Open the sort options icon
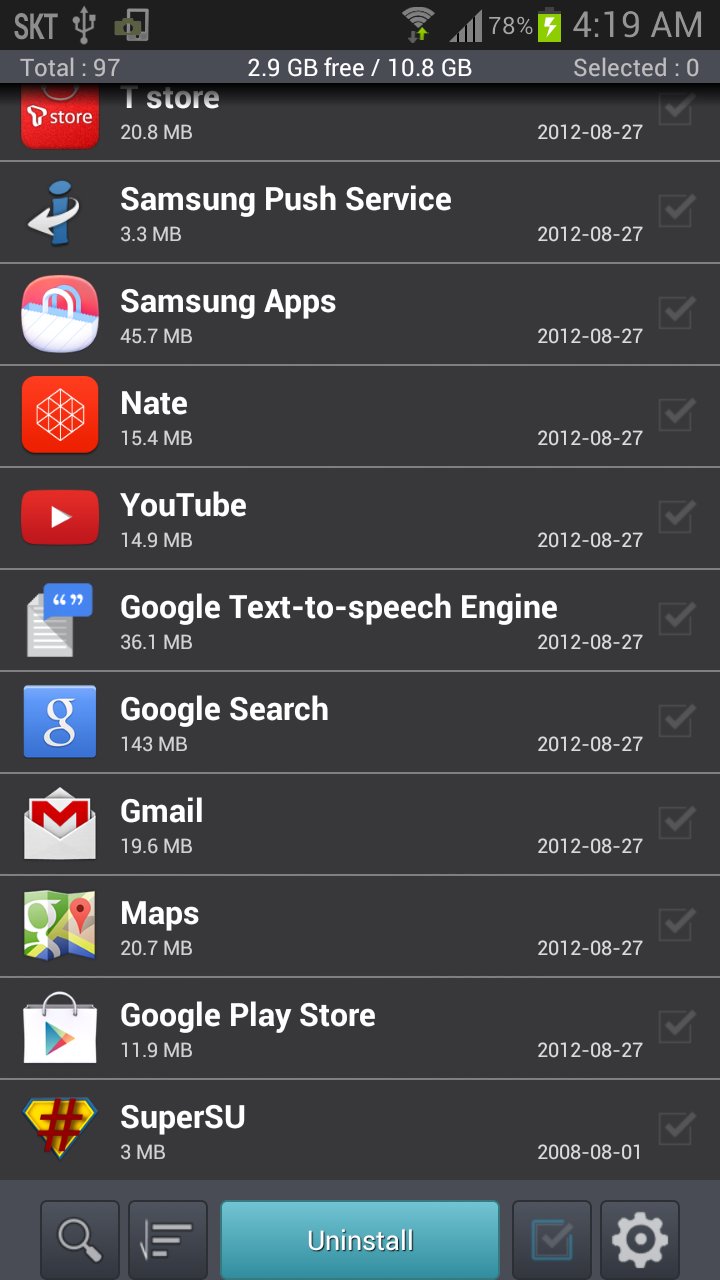The width and height of the screenshot is (720, 1280). (x=168, y=1240)
